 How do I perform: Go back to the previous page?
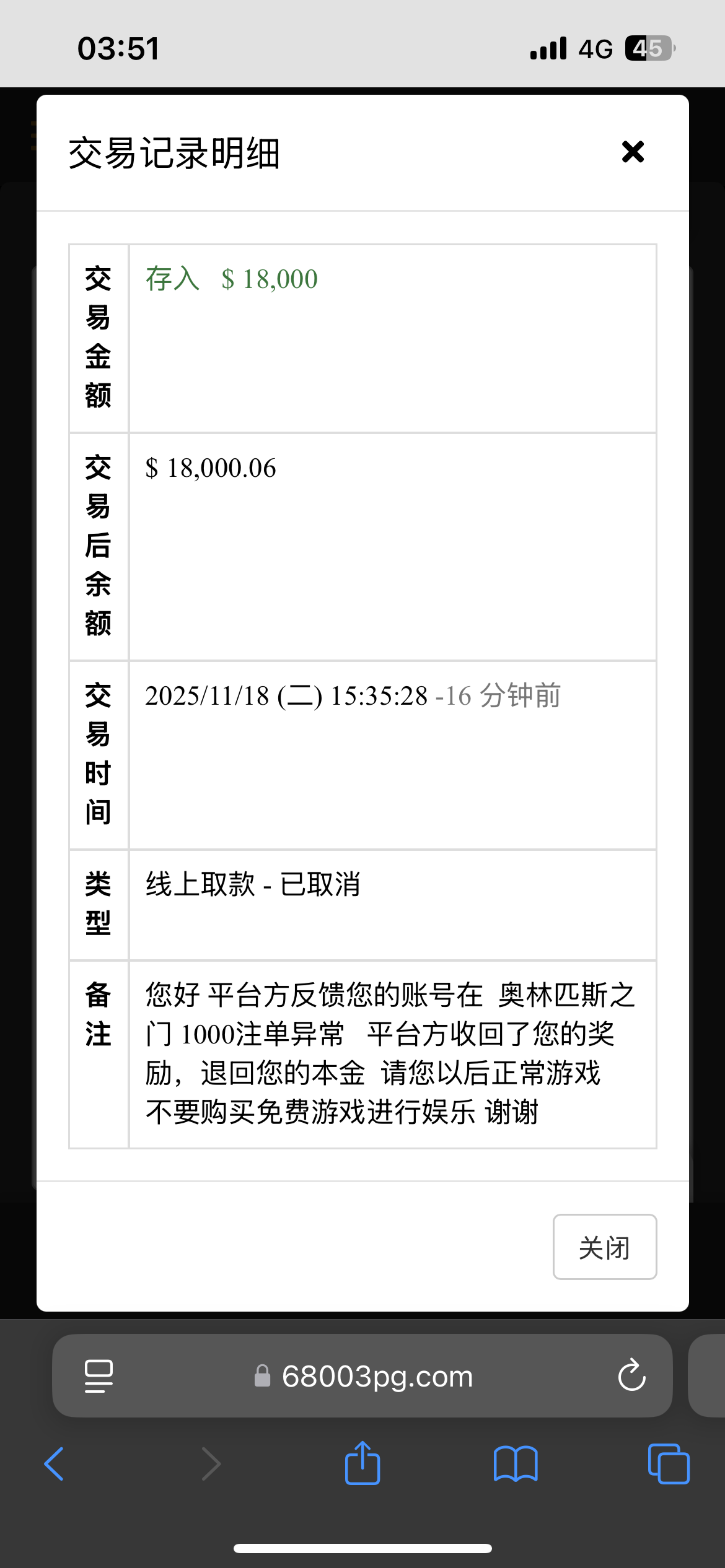point(55,1465)
